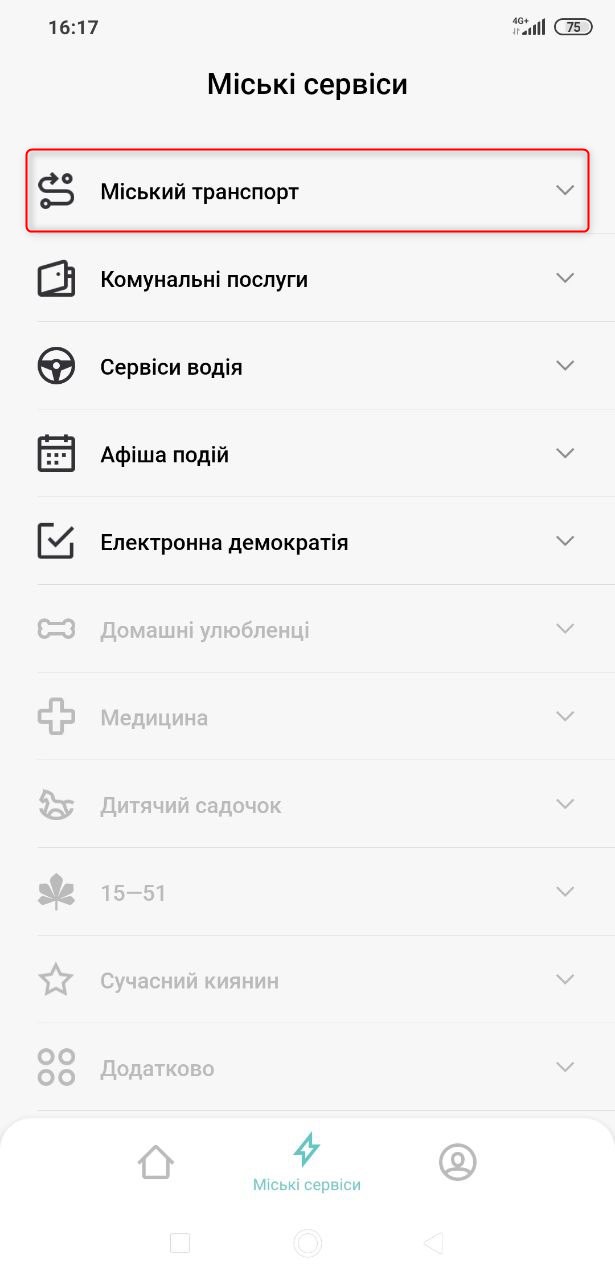Open the Сучасний киянин section
Viewport: 615px width, 1280px height.
pos(307,980)
